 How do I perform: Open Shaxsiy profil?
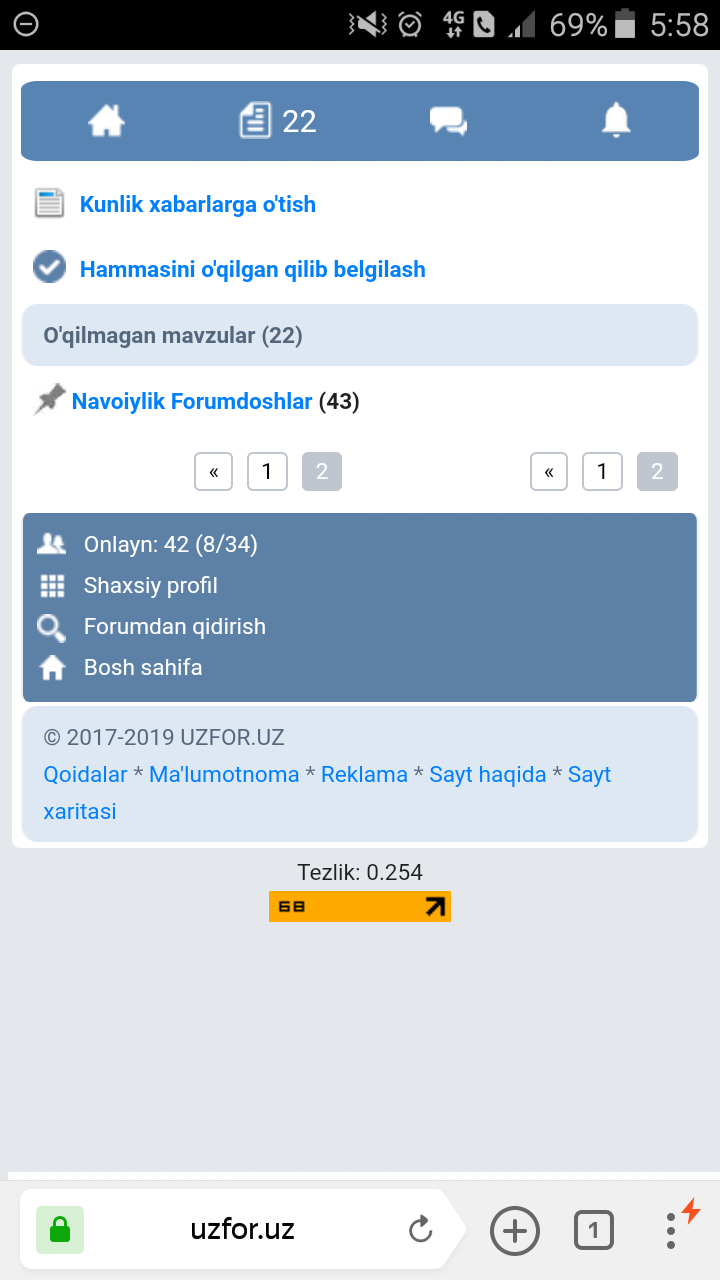point(150,585)
